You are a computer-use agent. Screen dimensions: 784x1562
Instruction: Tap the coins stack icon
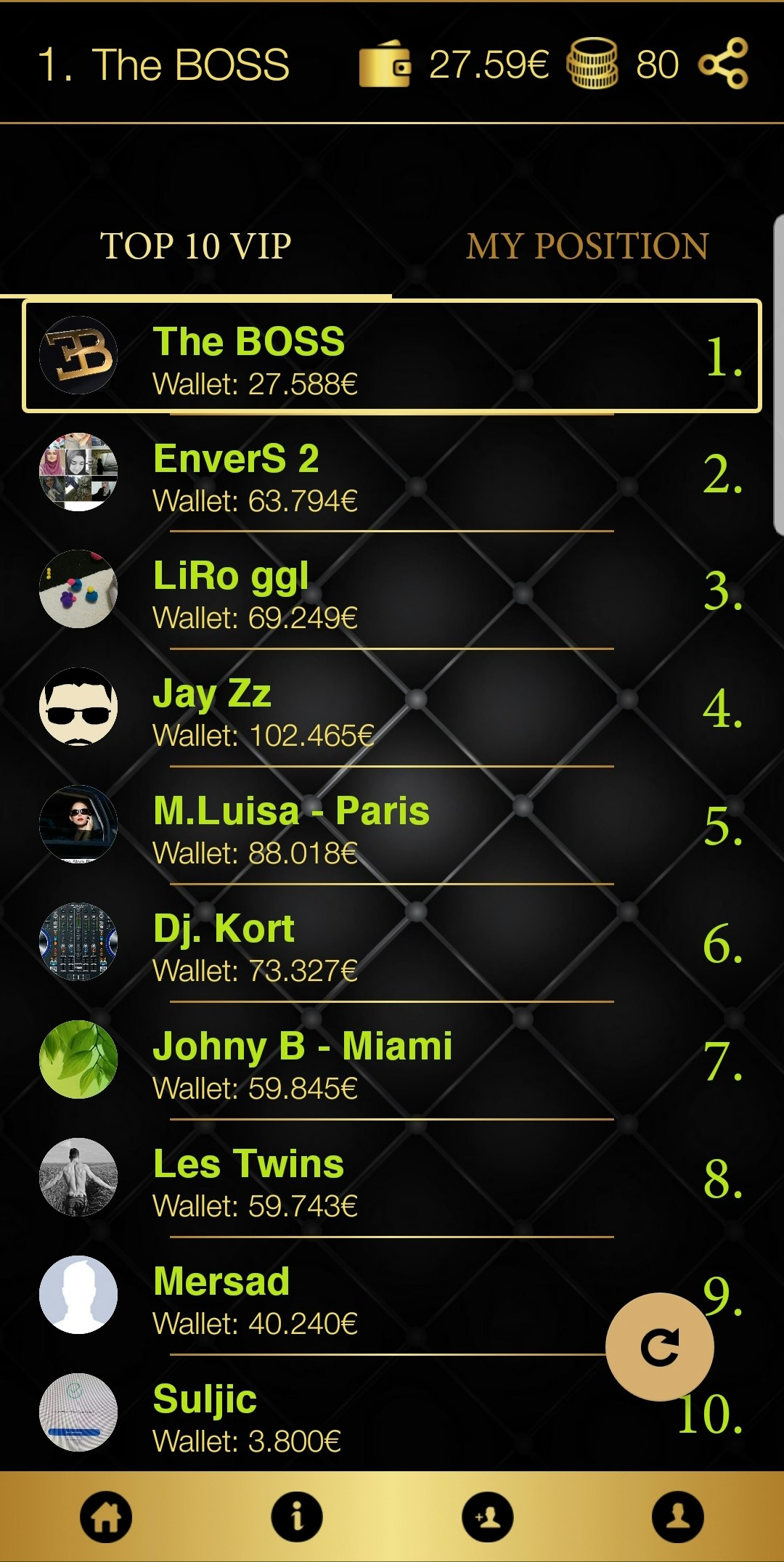click(592, 64)
